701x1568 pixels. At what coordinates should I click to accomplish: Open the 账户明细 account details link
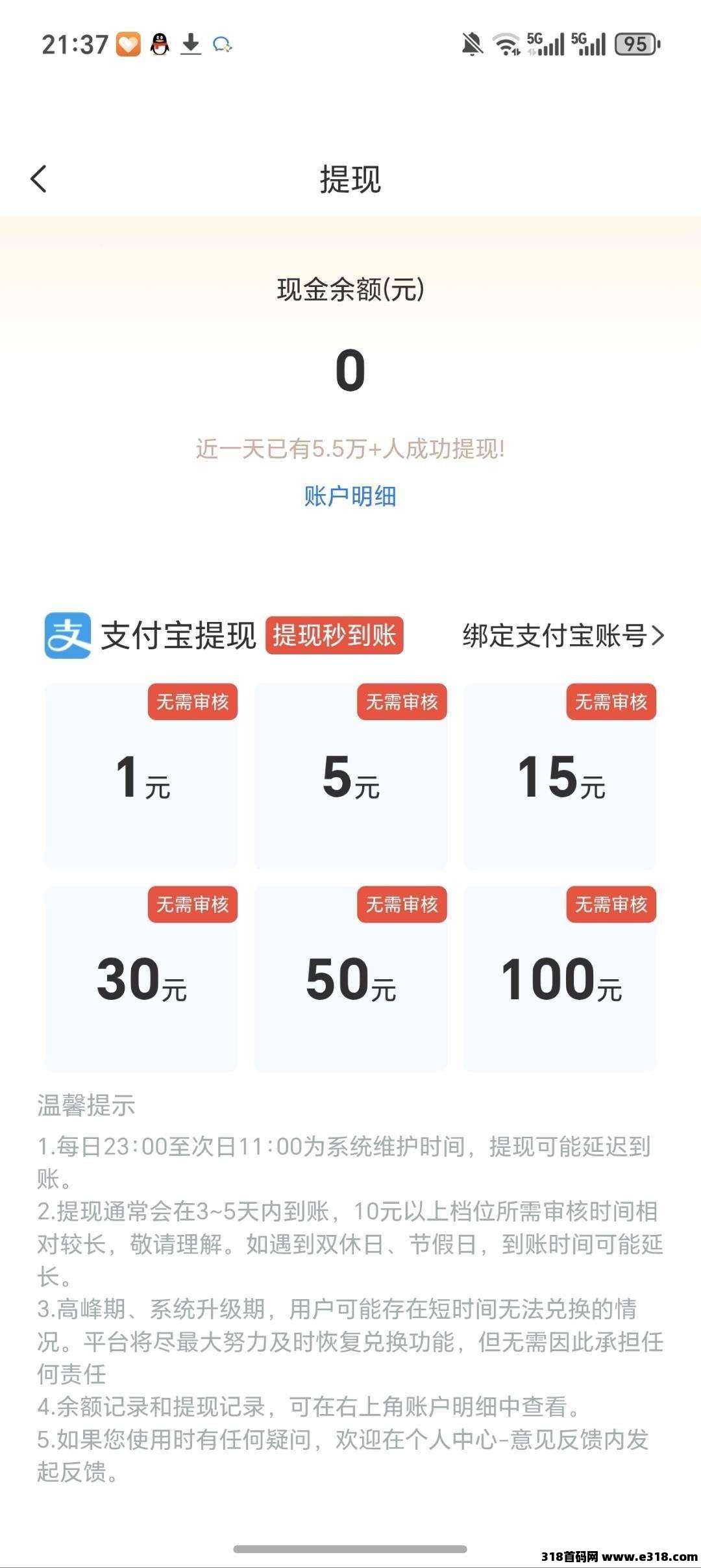point(350,496)
